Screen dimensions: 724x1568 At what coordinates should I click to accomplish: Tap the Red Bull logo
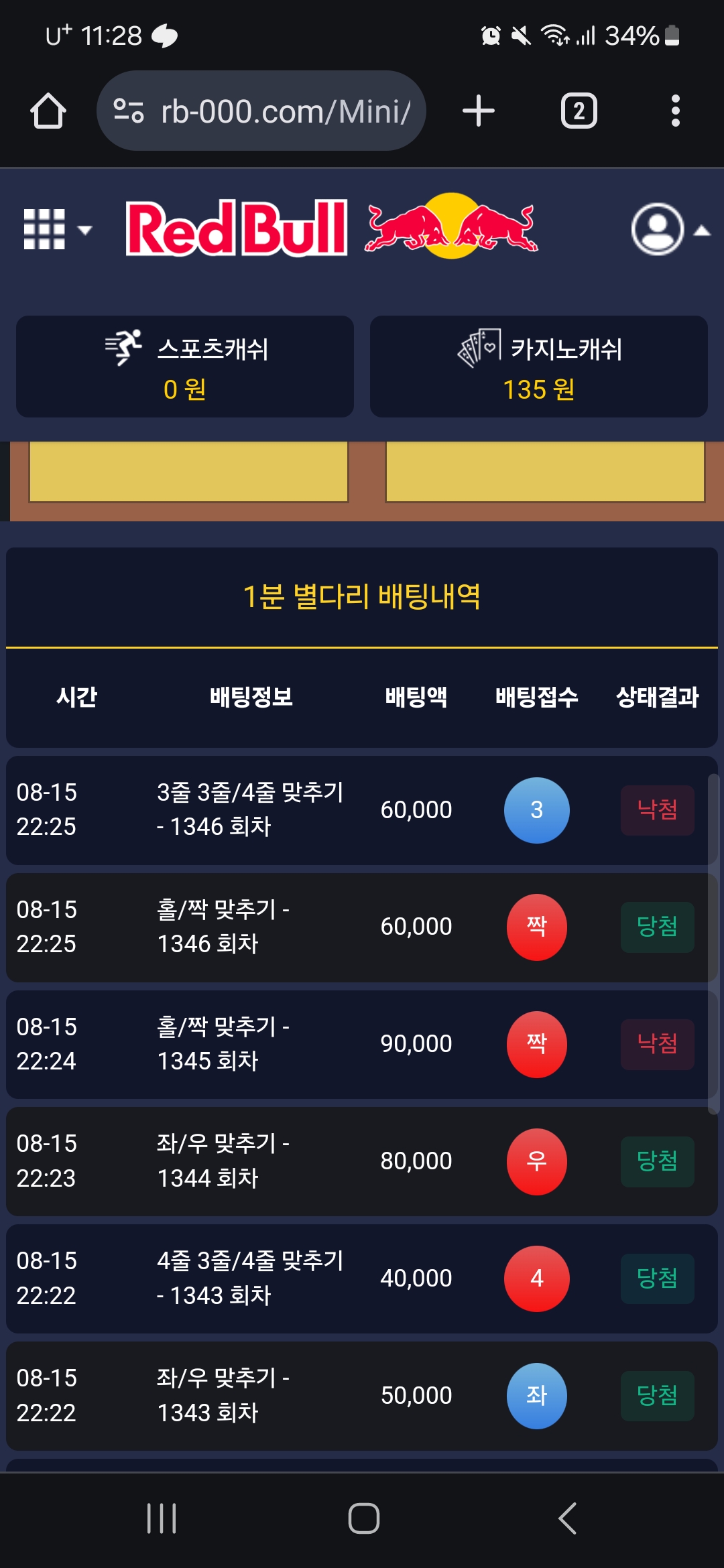click(x=332, y=228)
